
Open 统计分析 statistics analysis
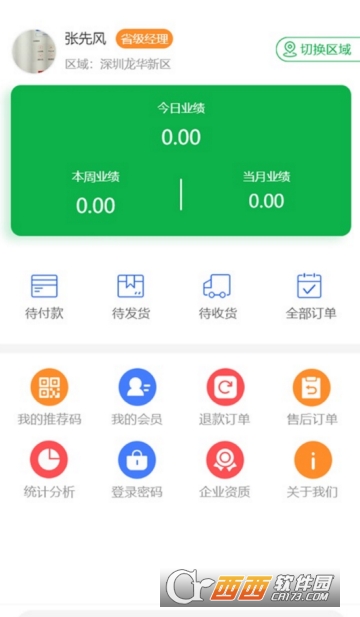pyautogui.click(x=49, y=470)
